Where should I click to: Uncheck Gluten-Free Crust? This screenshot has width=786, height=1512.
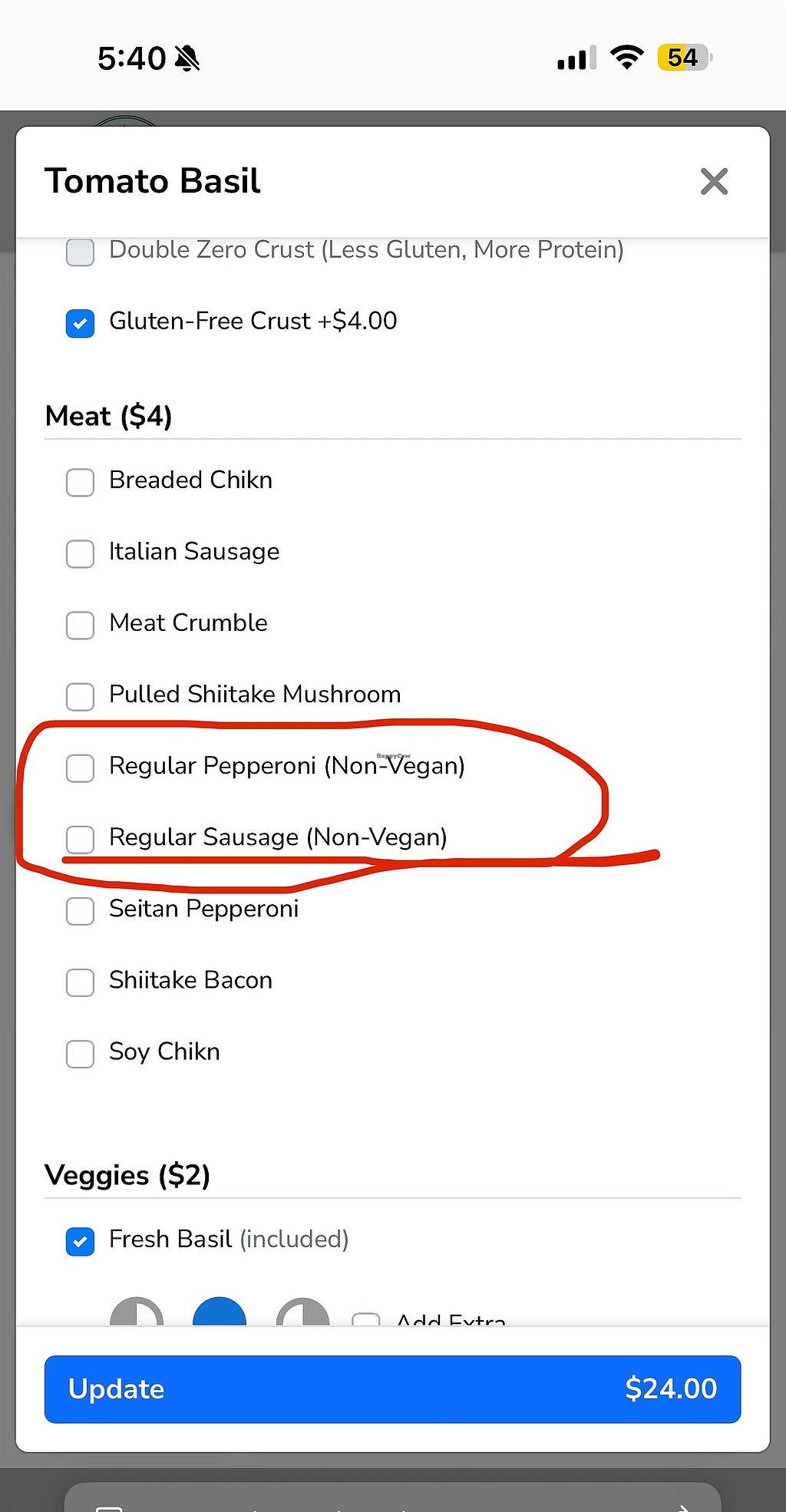pos(80,323)
